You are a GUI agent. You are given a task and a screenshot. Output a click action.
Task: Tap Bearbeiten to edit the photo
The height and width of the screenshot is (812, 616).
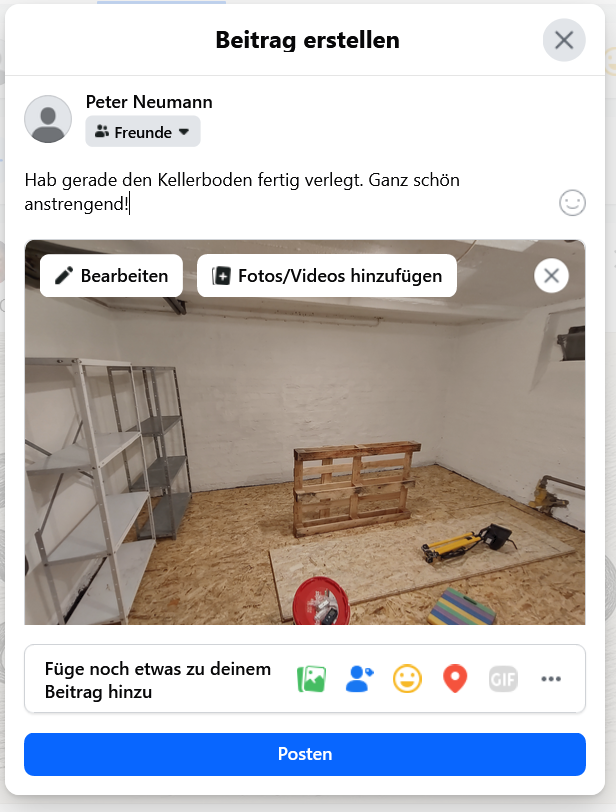[x=111, y=276]
